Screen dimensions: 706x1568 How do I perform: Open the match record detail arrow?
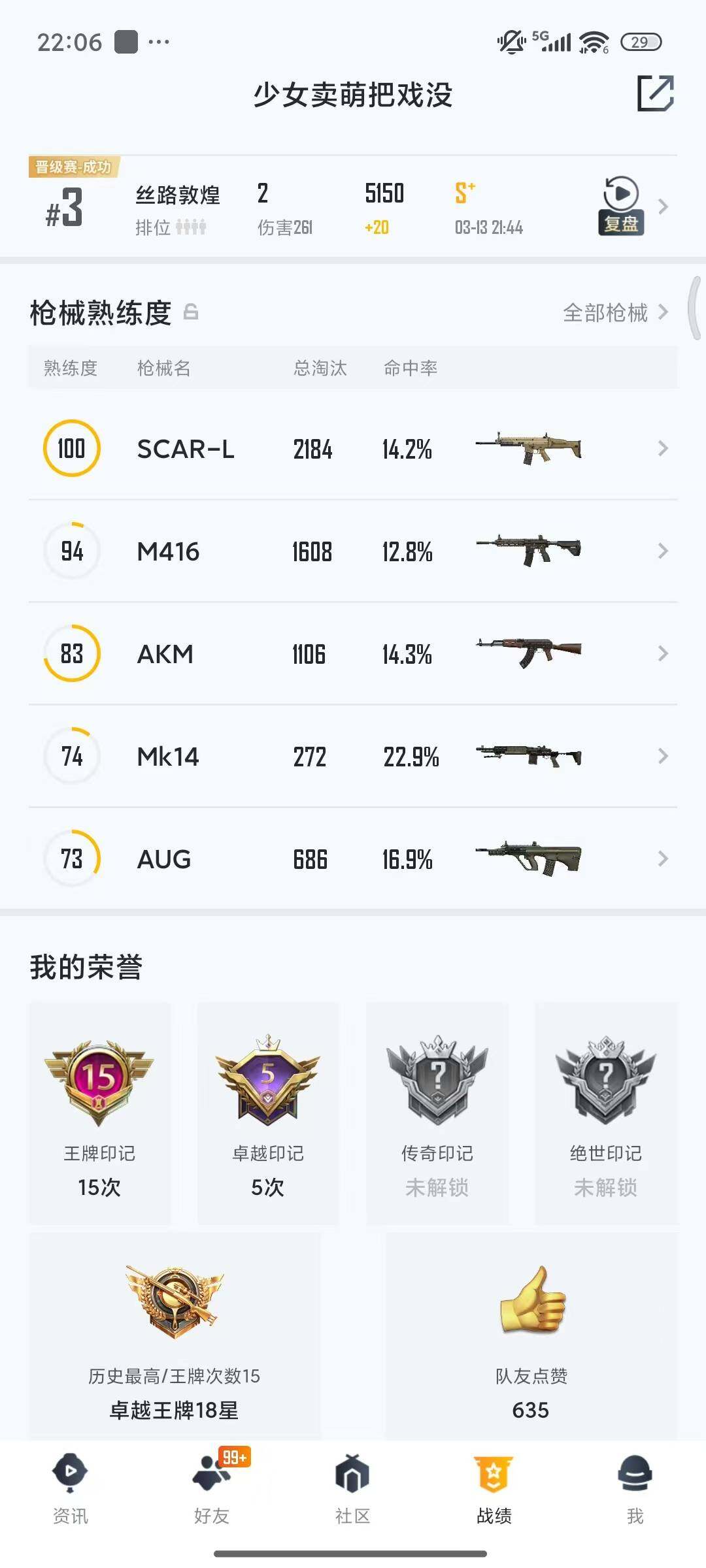tap(664, 206)
